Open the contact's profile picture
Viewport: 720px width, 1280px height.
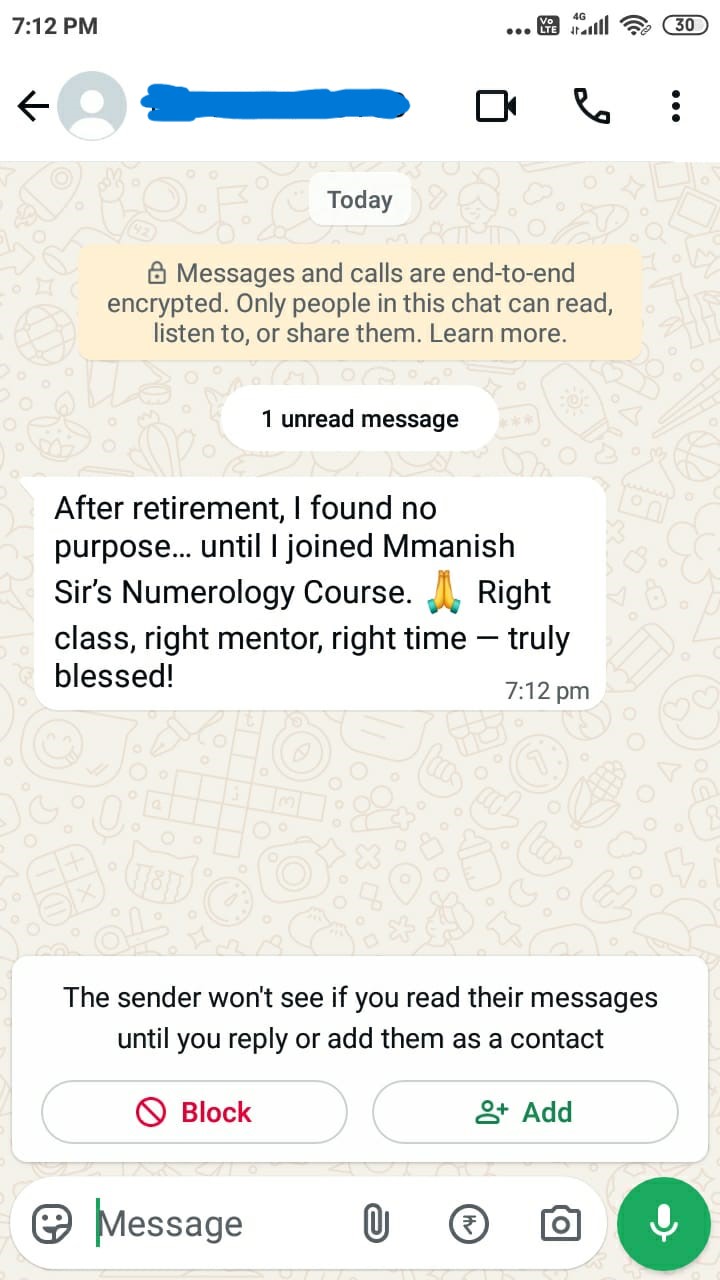pyautogui.click(x=92, y=104)
